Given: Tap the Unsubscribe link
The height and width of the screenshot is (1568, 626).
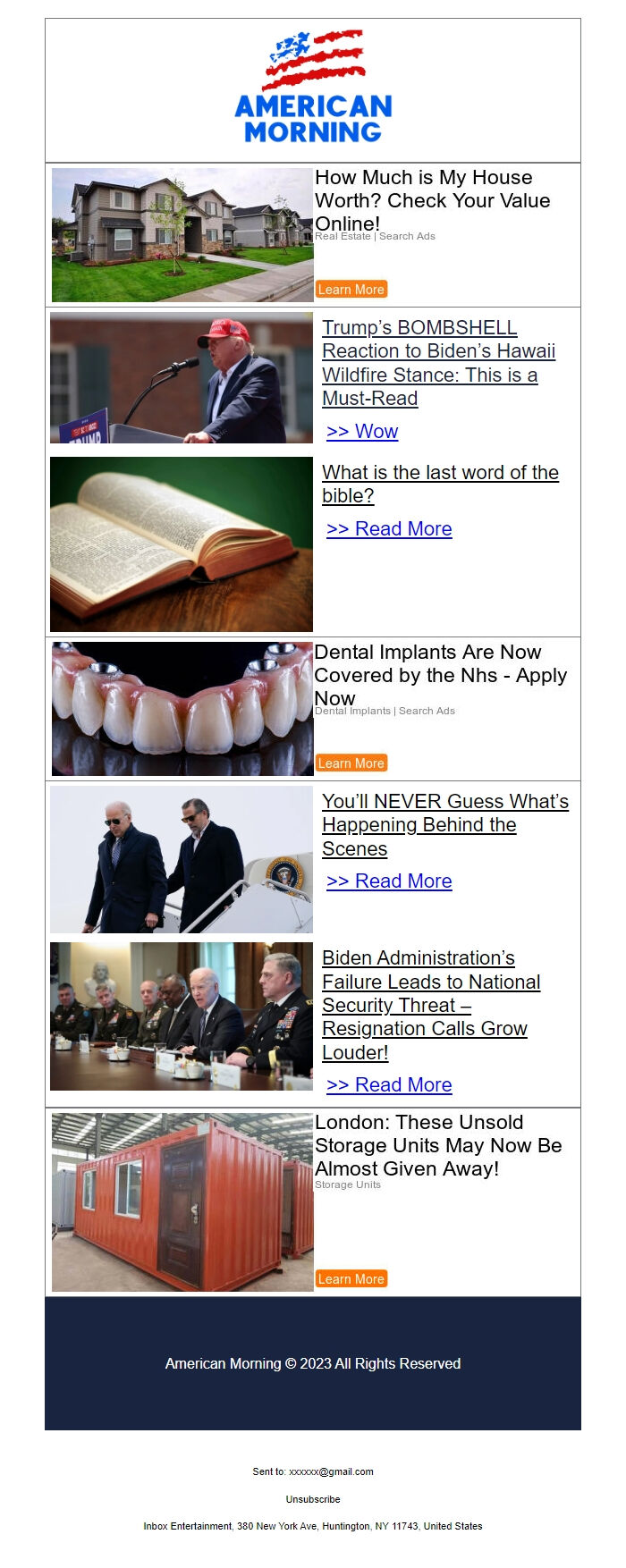Looking at the screenshot, I should point(313,1499).
